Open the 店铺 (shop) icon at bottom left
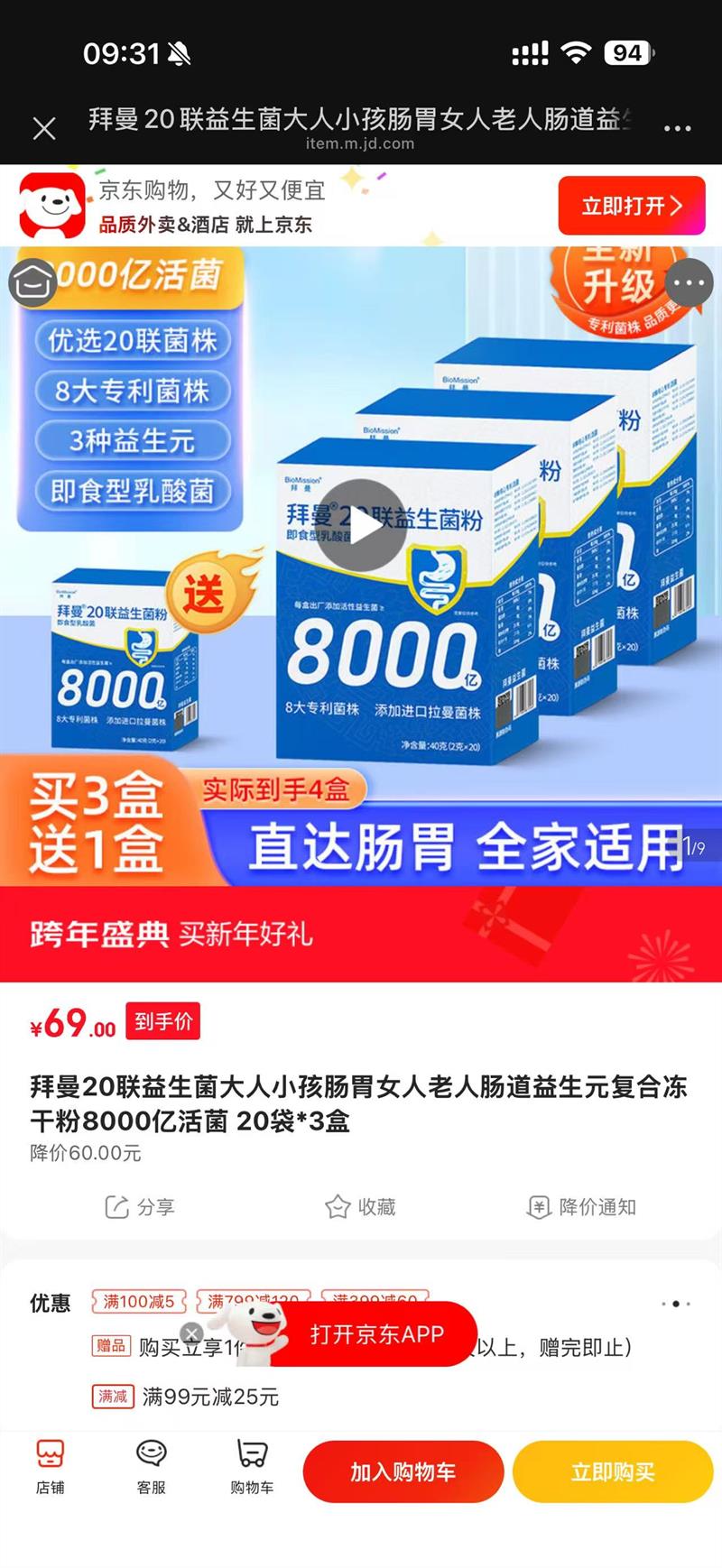The height and width of the screenshot is (1568, 722). tap(51, 1470)
